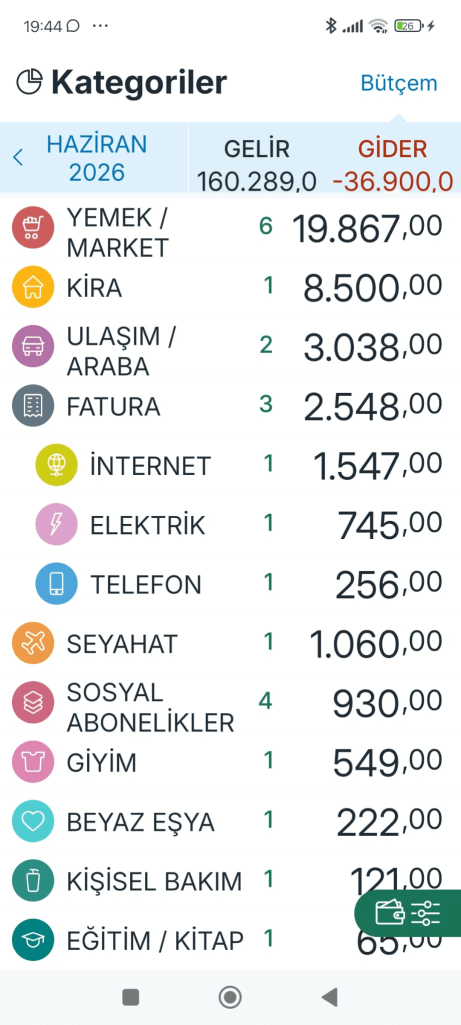Go to the previous month arrow
The height and width of the screenshot is (1025, 461).
[18, 157]
